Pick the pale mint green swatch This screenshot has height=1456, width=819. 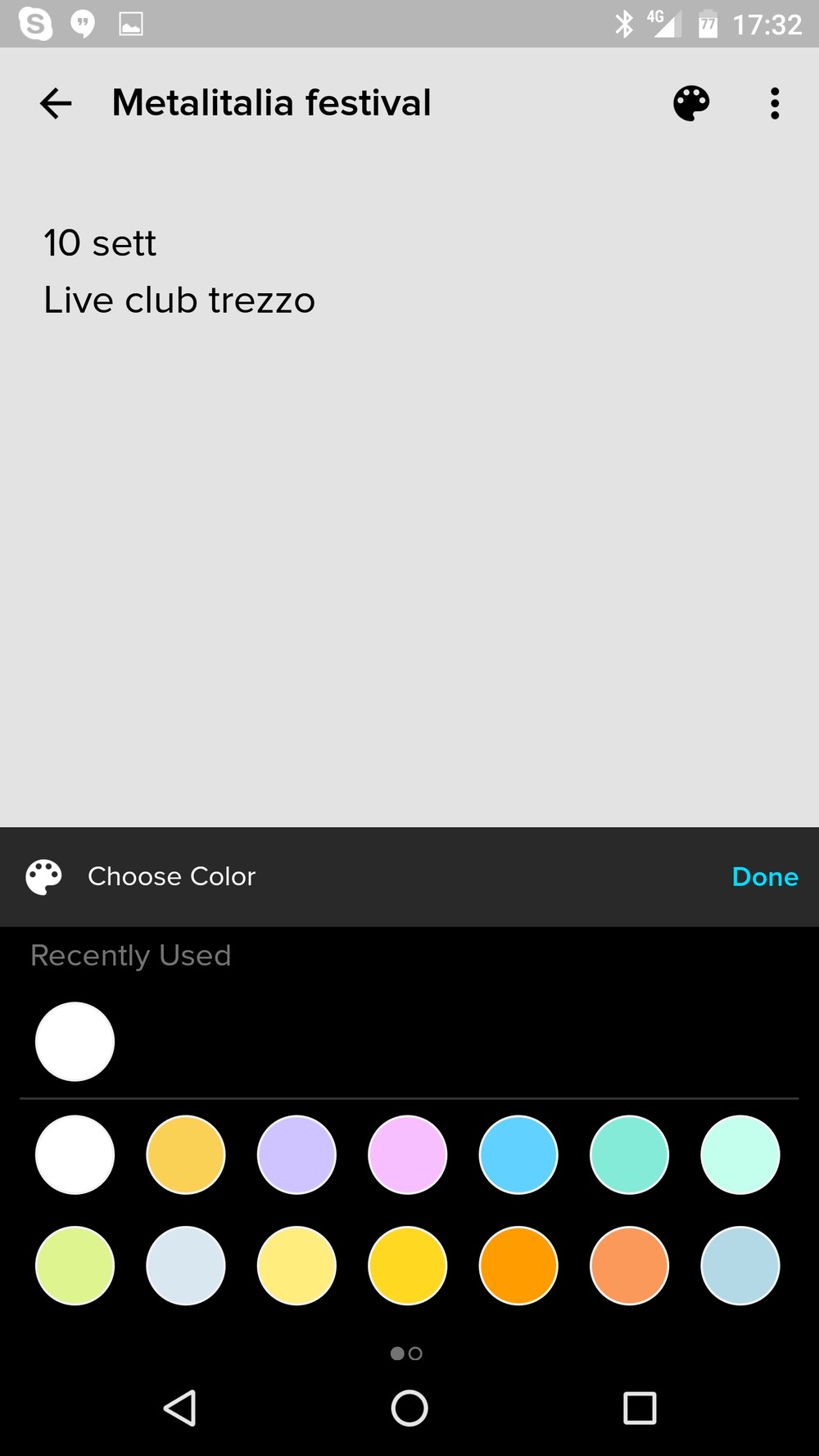[740, 1155]
